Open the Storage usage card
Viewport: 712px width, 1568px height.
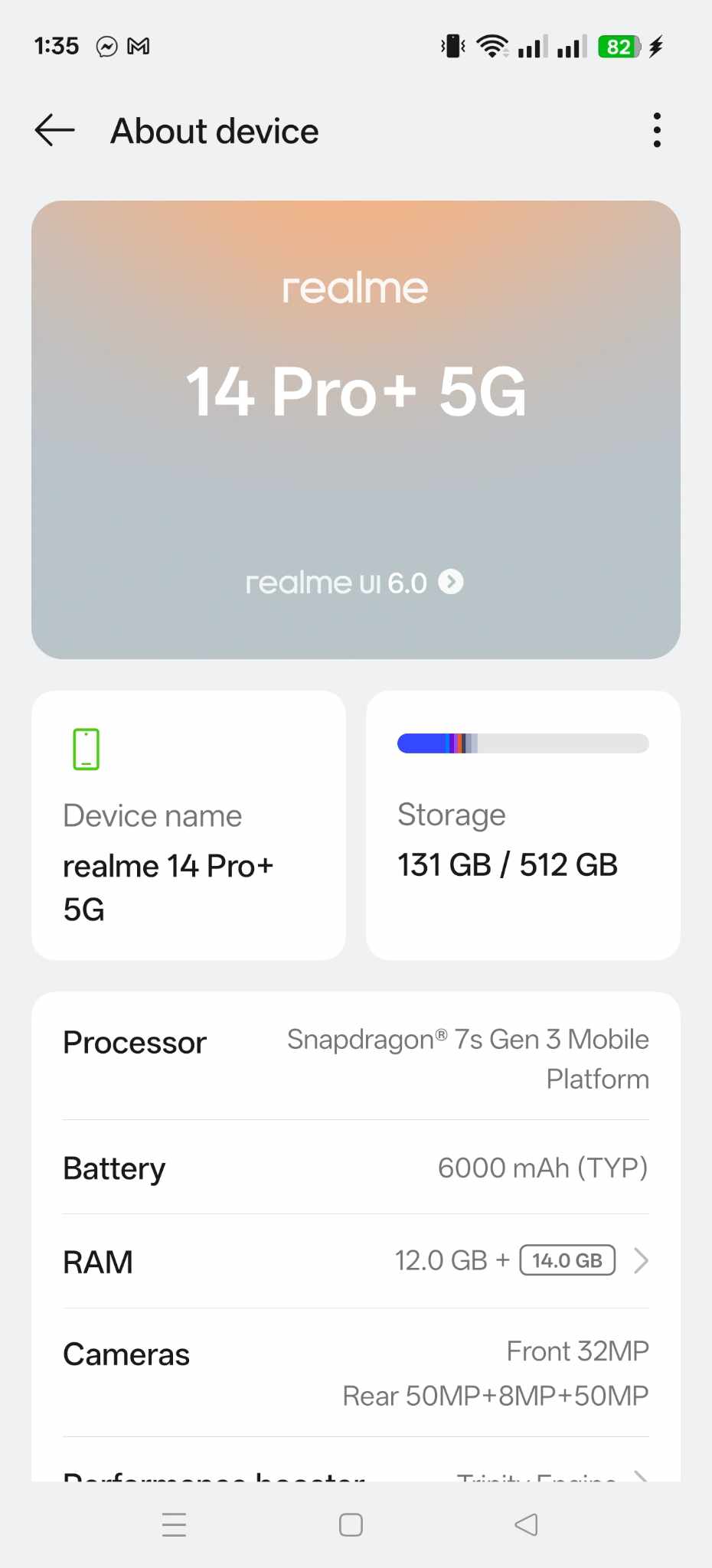523,825
